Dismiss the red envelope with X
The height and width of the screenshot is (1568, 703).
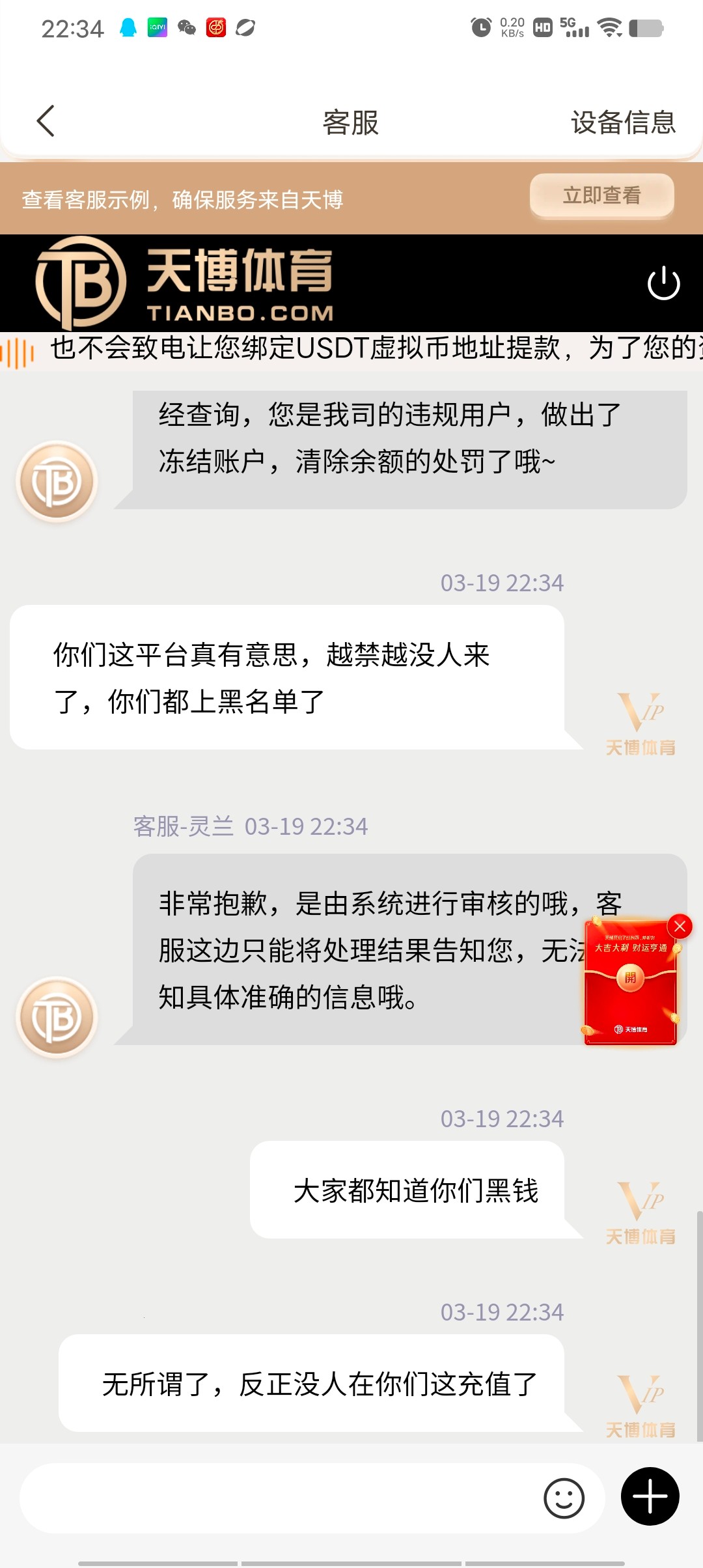tap(680, 926)
